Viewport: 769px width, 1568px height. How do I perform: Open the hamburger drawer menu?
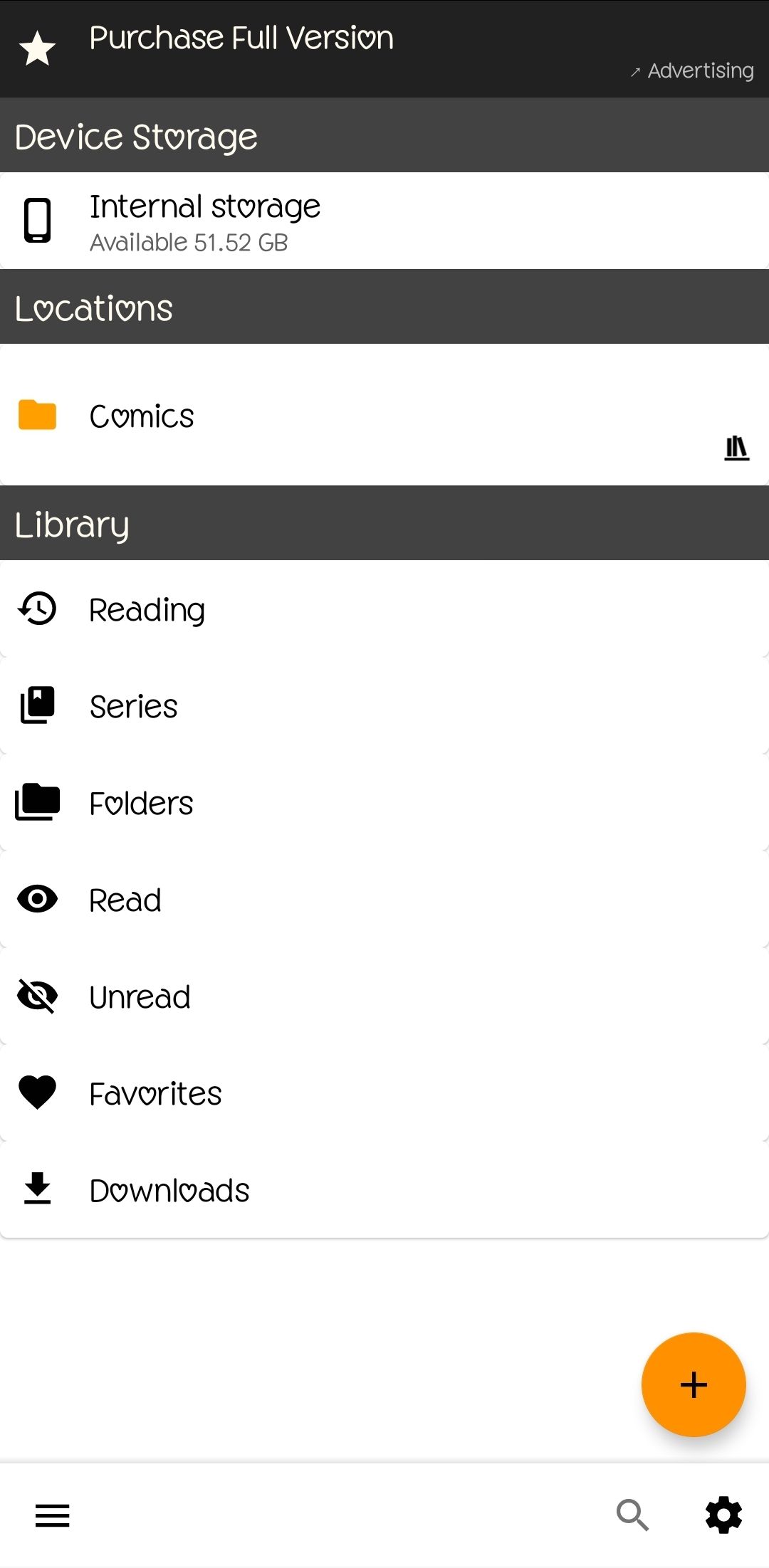(53, 1515)
